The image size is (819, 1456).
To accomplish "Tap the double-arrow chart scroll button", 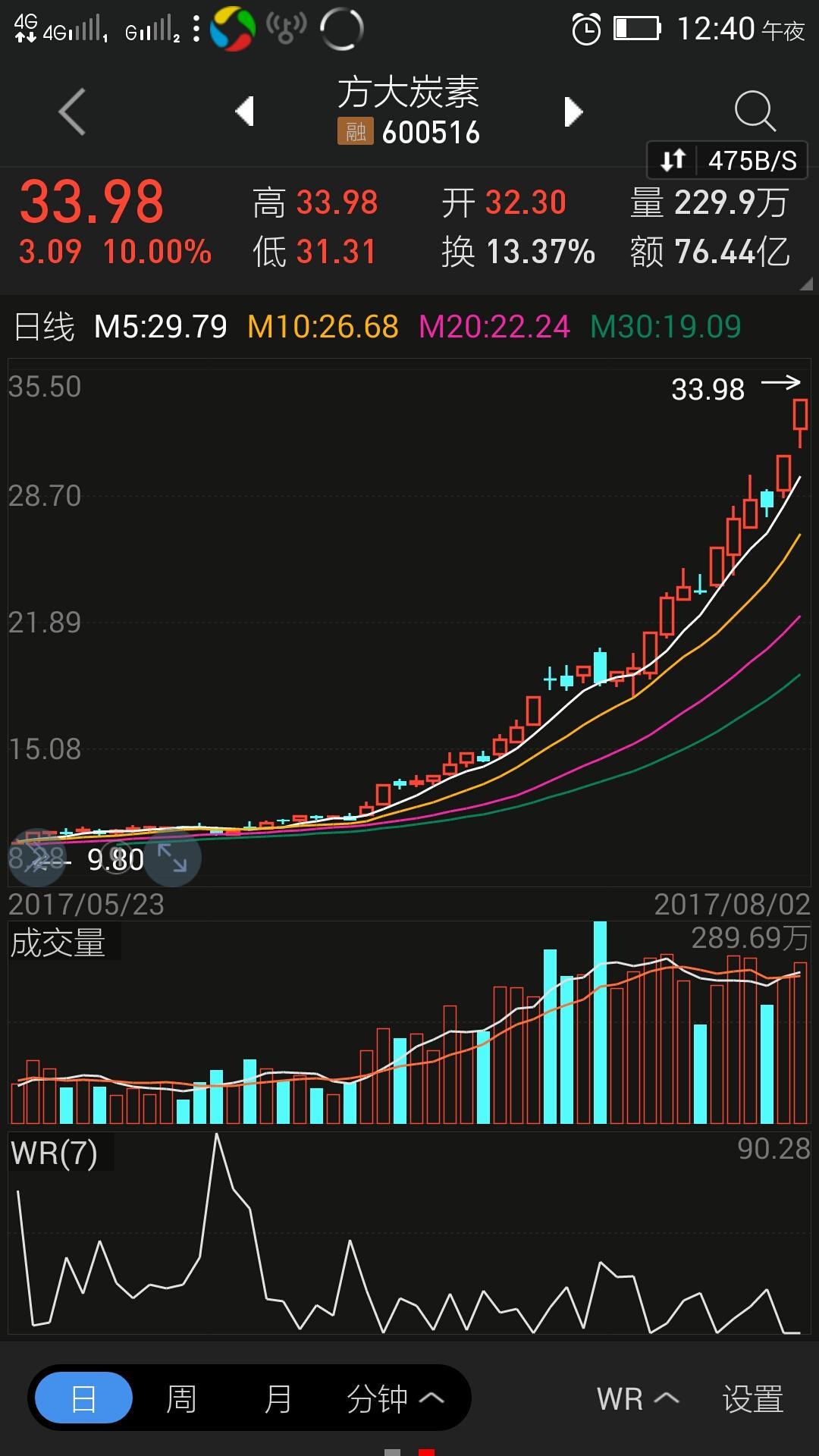I will coord(36,858).
